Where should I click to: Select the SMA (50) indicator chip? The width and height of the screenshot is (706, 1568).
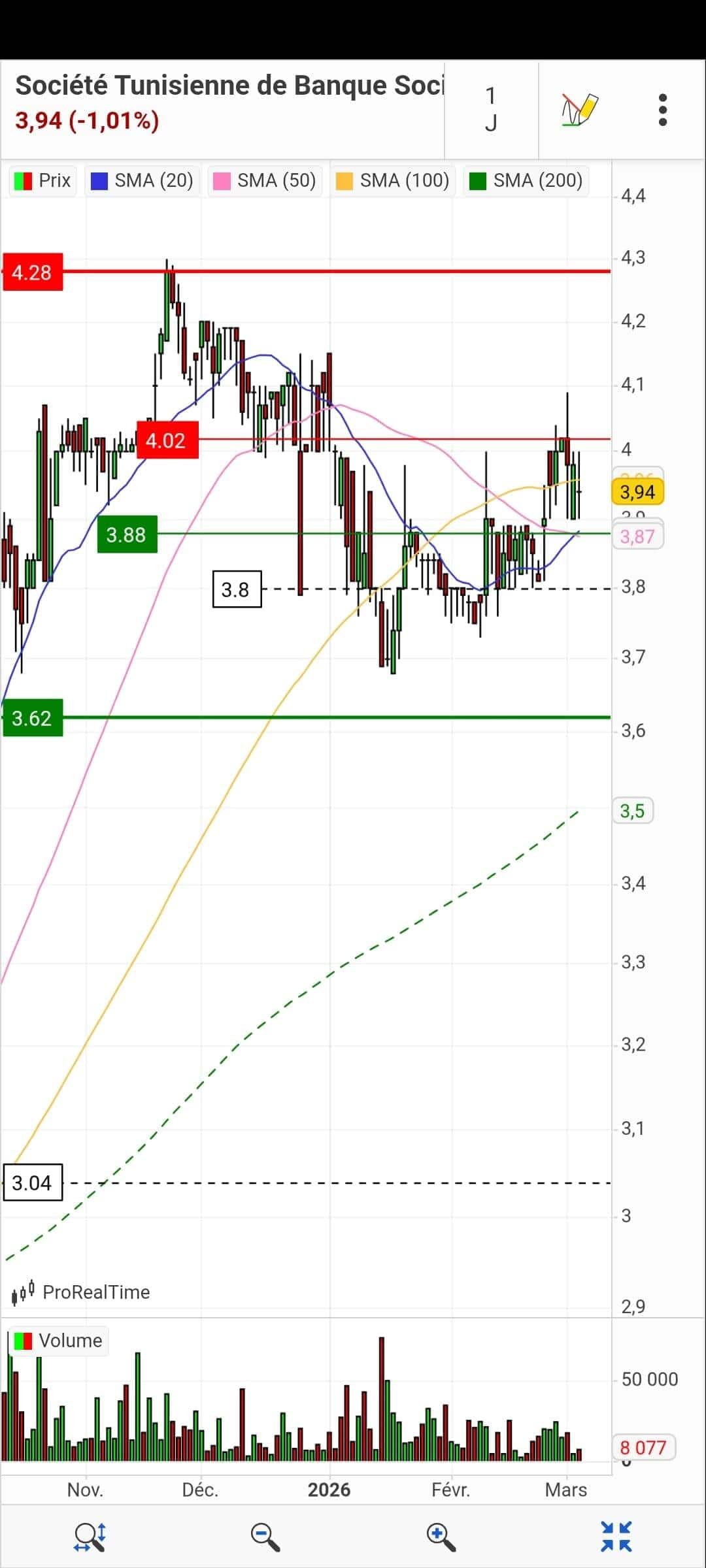click(x=265, y=181)
